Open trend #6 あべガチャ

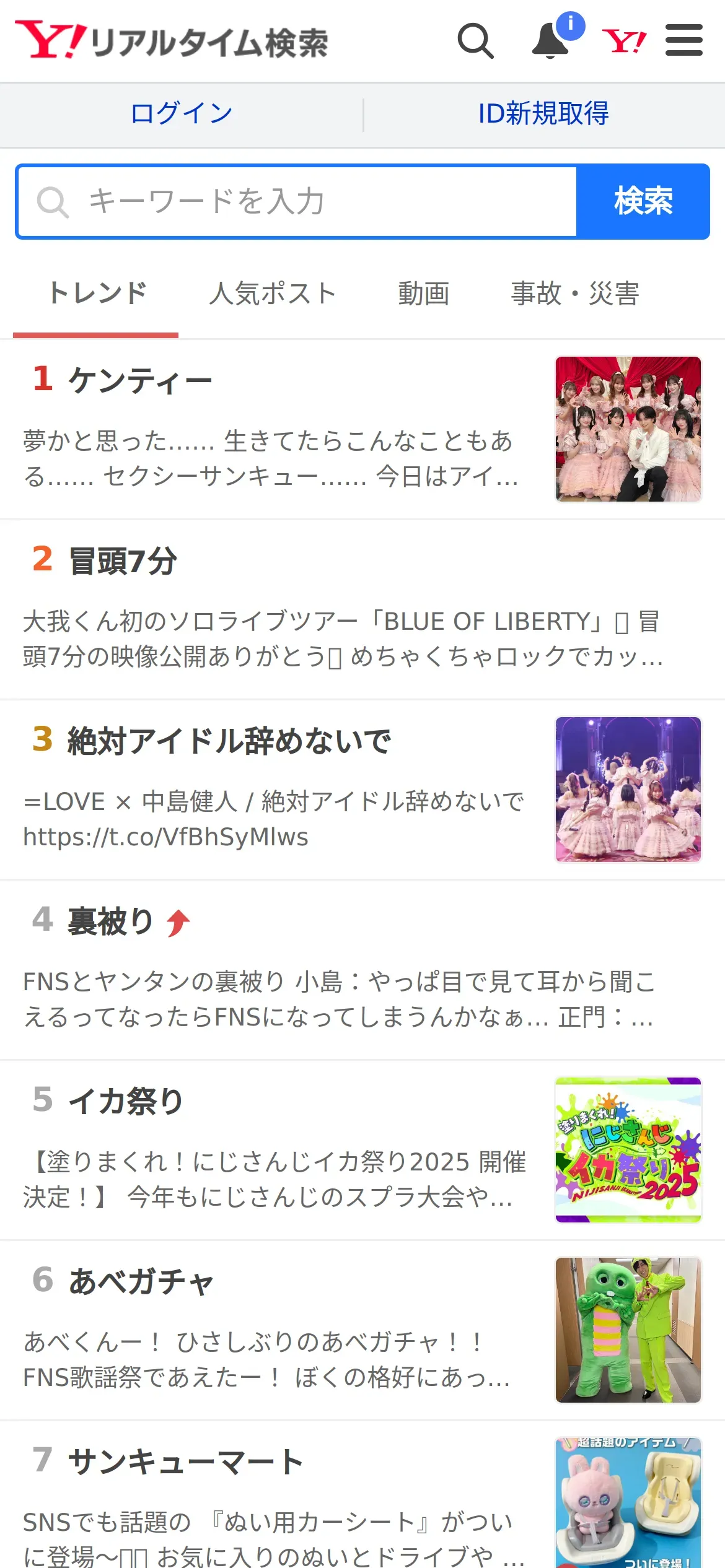(141, 1282)
